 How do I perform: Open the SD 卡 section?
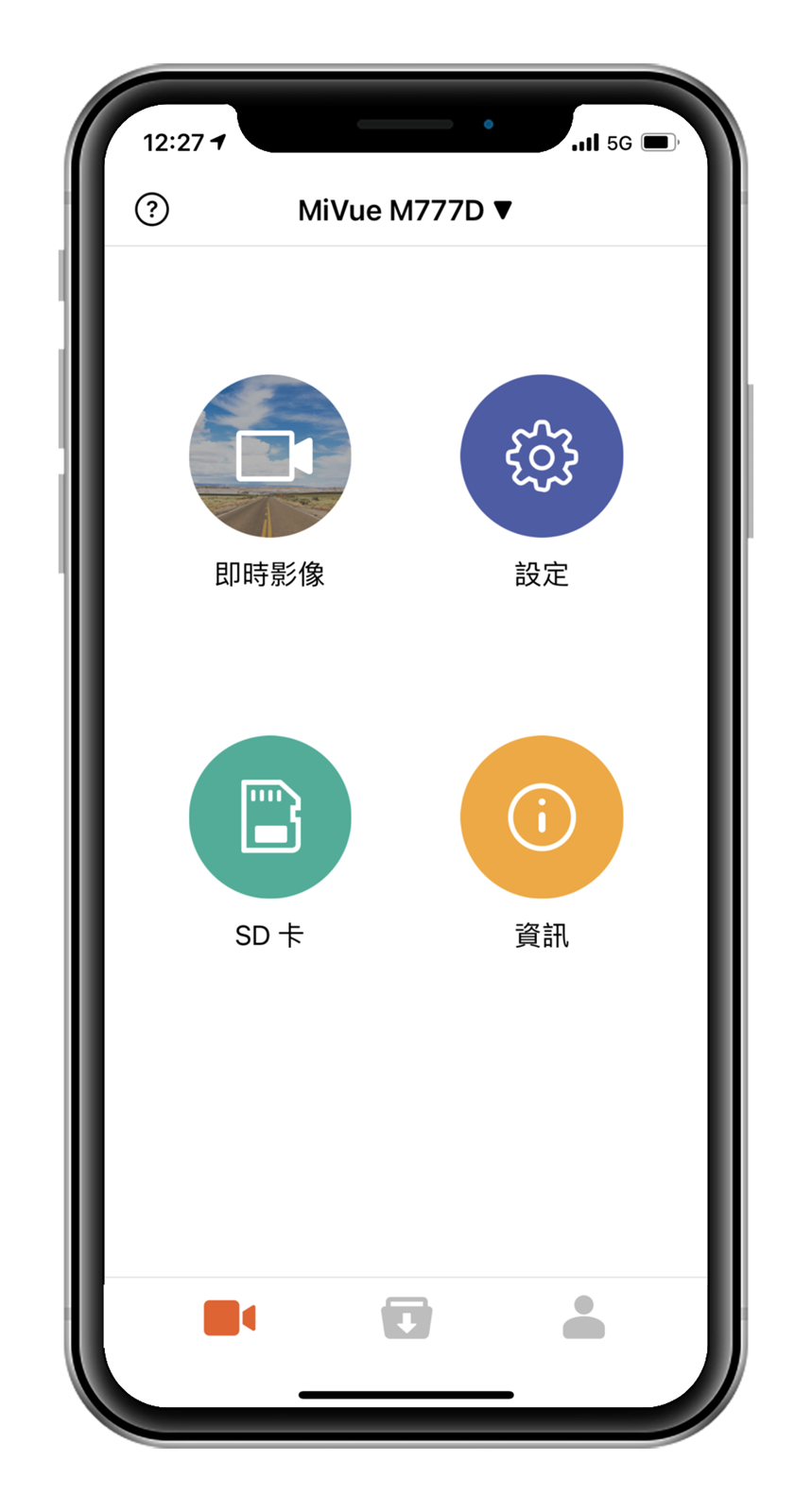[270, 817]
